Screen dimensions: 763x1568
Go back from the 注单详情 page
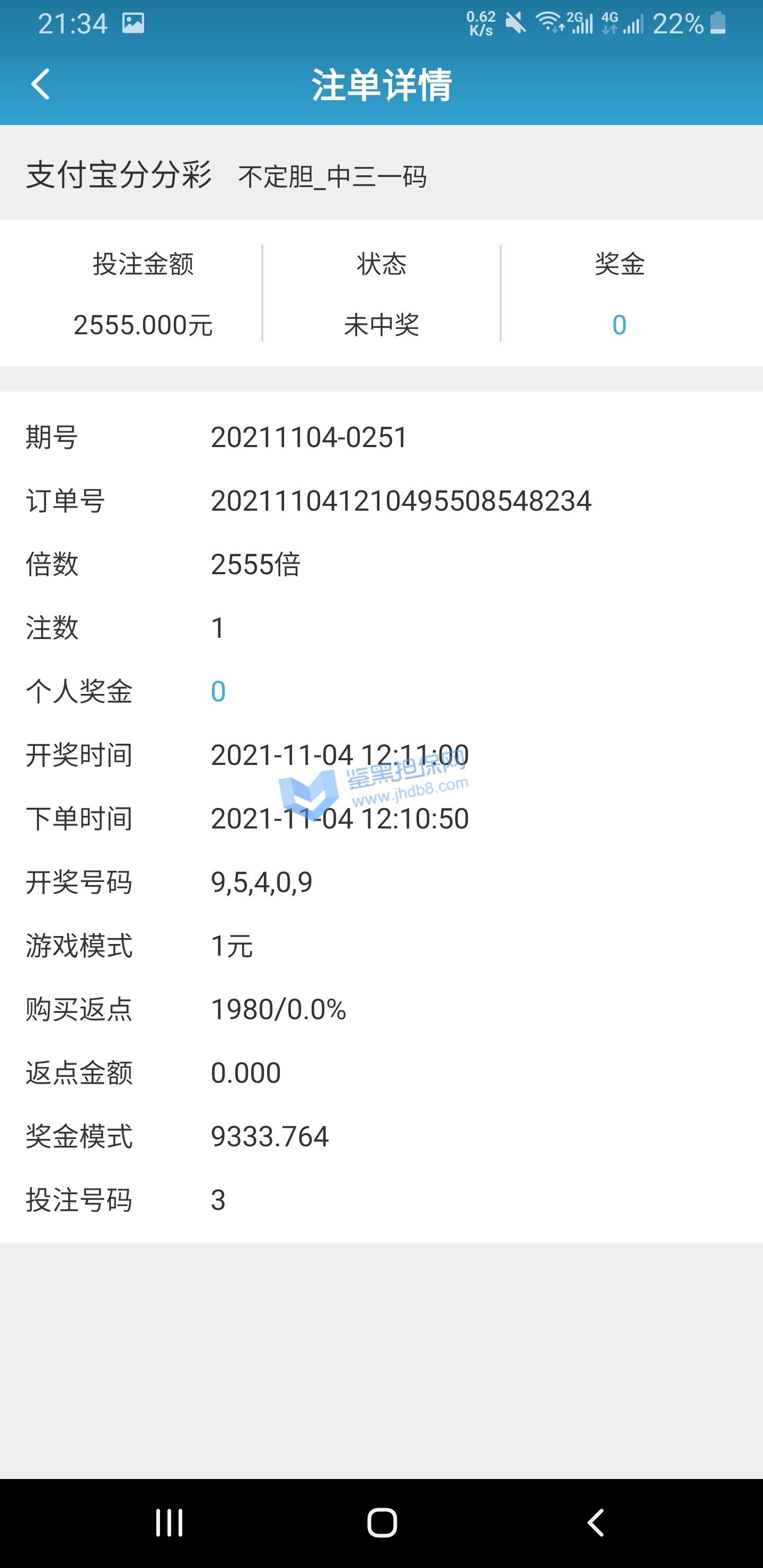click(x=40, y=84)
